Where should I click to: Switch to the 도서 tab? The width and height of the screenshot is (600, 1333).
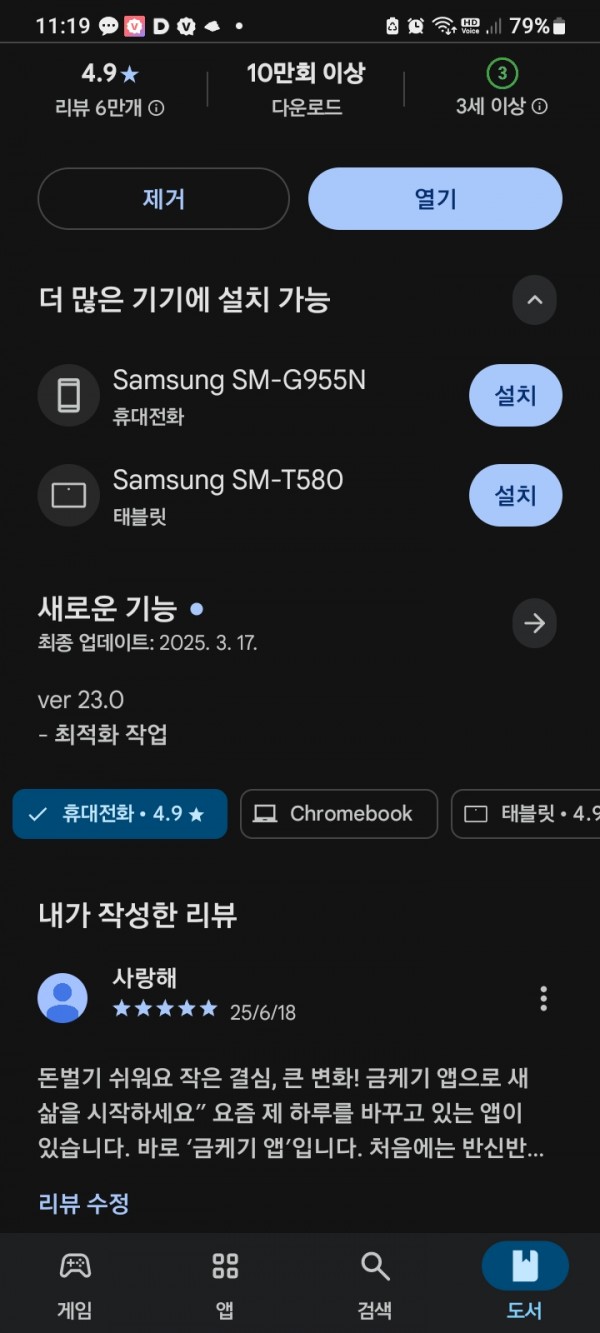click(525, 1284)
